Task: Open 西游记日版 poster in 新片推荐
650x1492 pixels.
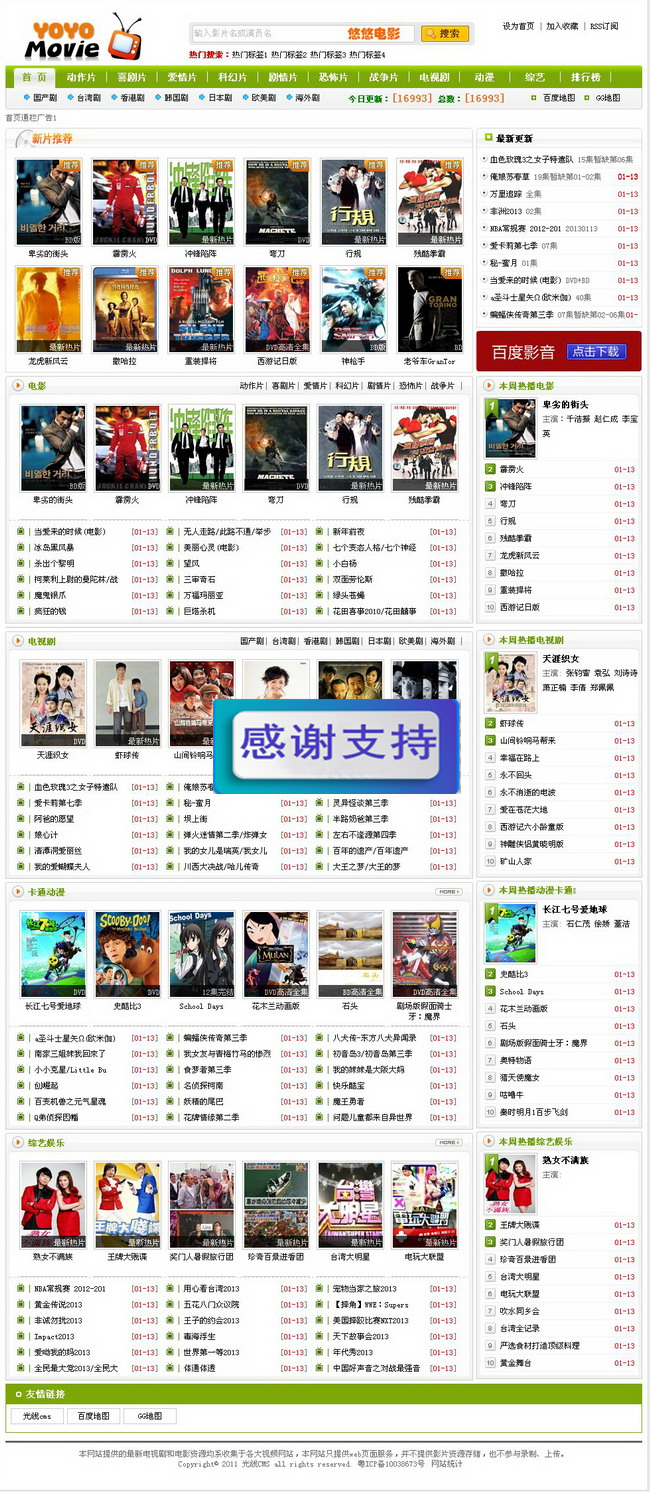Action: click(x=277, y=310)
